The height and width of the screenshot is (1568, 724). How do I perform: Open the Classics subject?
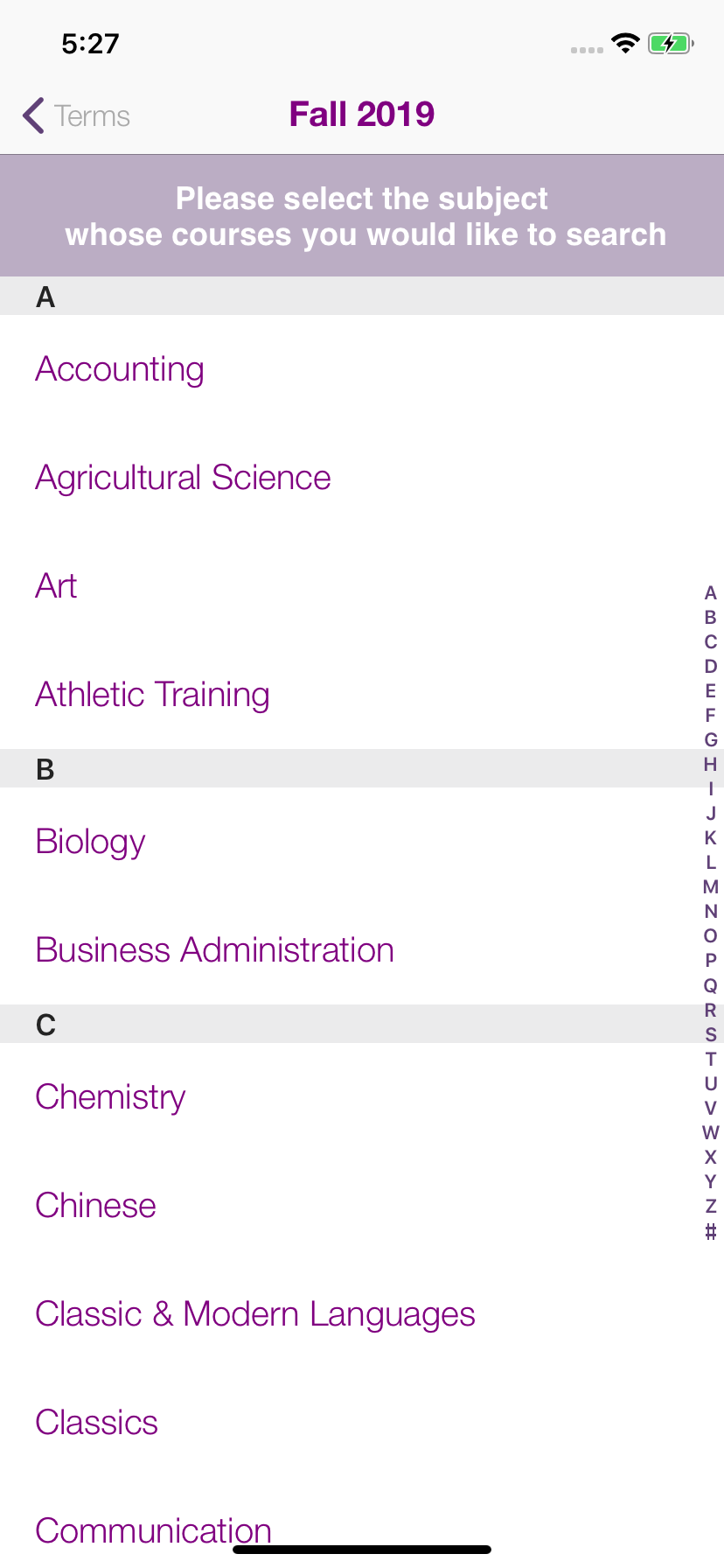(x=96, y=1423)
